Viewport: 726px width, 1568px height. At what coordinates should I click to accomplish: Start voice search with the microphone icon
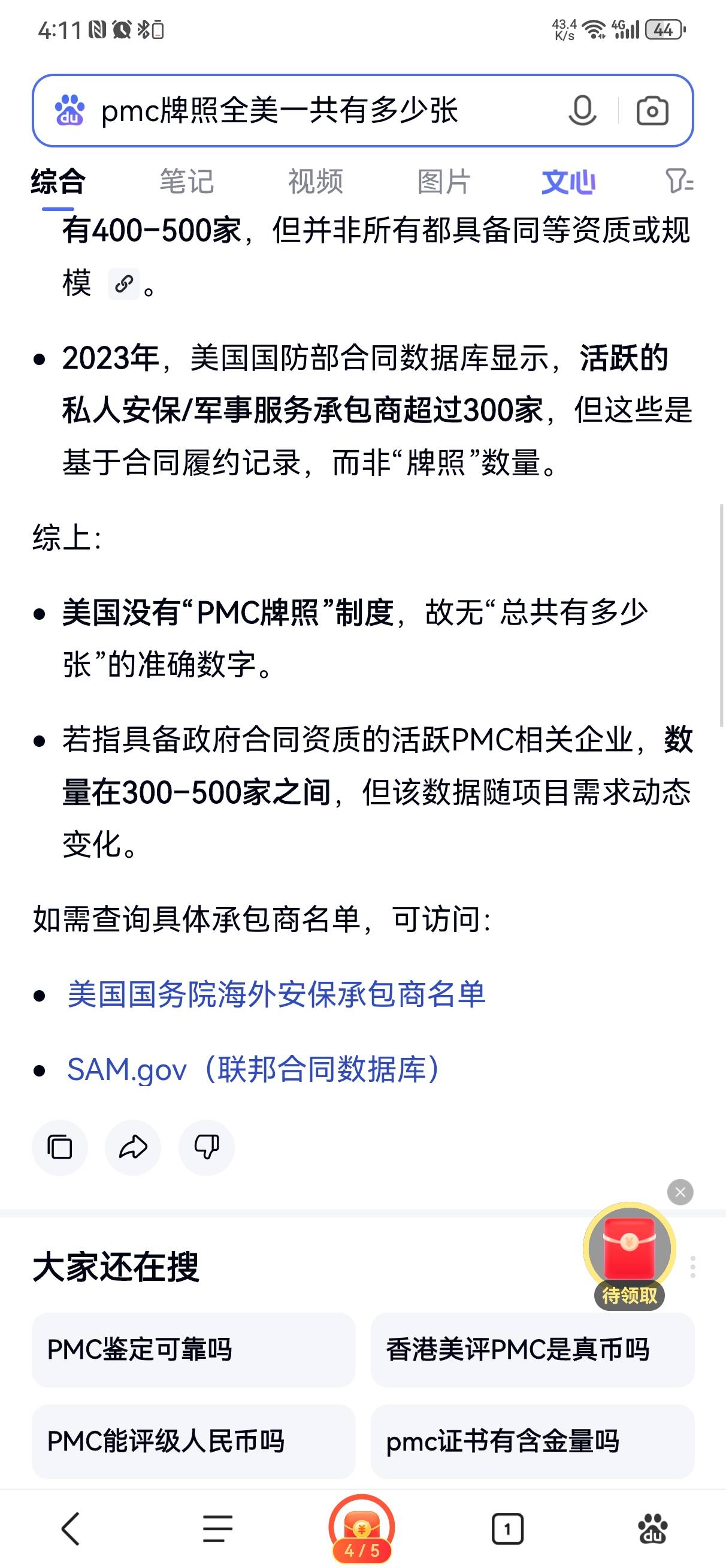coord(582,111)
